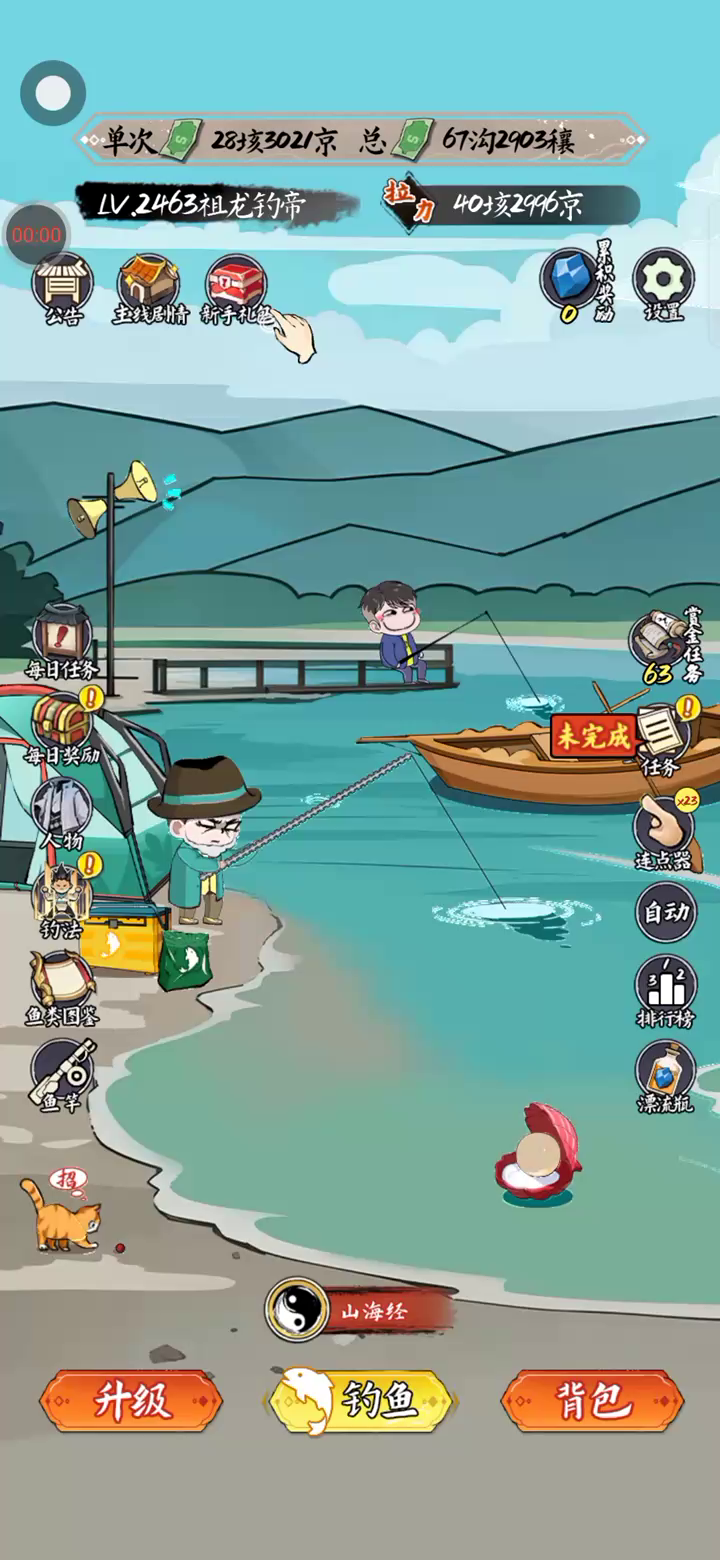Toggle 自动 auto fishing mode
This screenshot has width=720, height=1560.
[666, 912]
